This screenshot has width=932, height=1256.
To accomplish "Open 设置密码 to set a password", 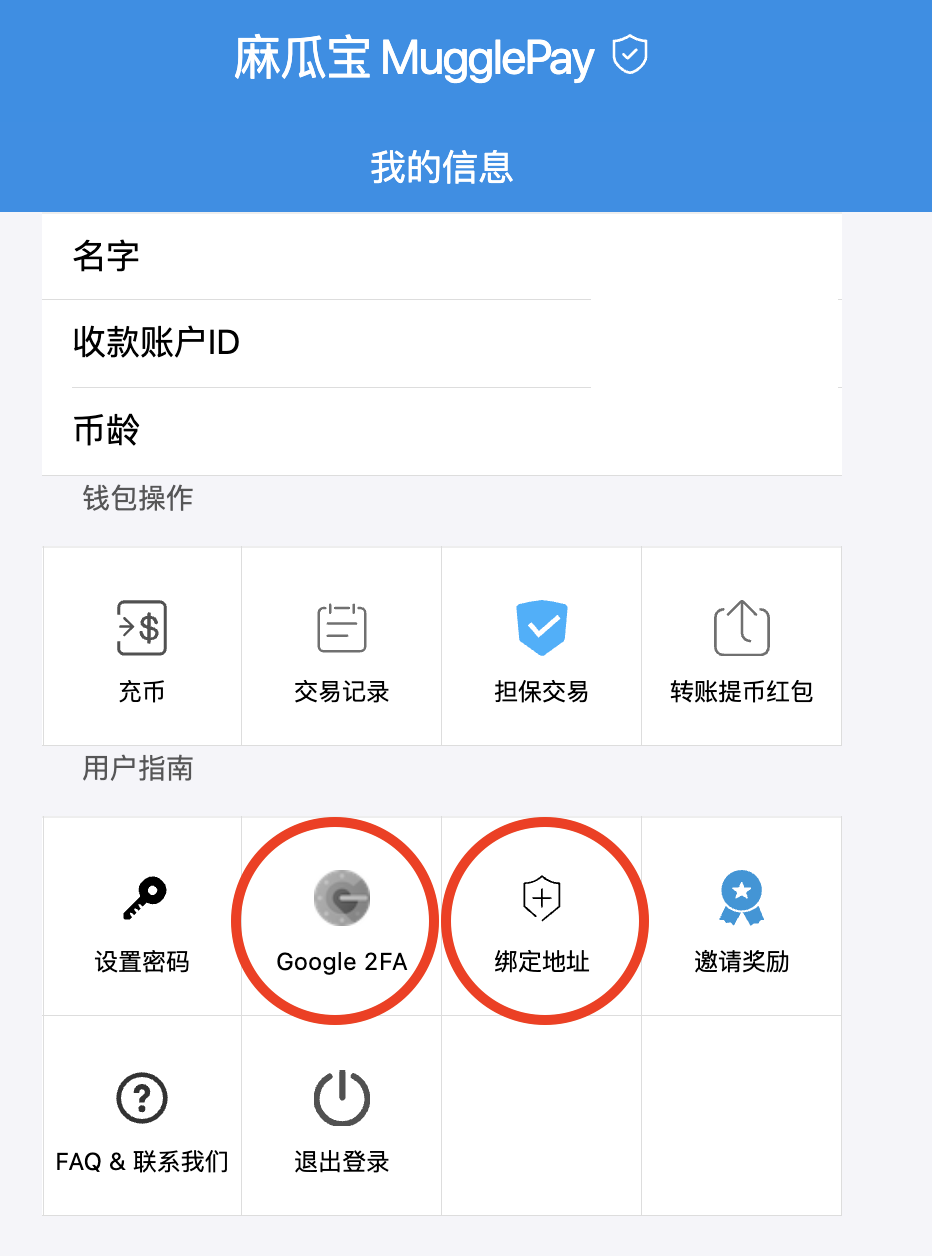I will 142,916.
